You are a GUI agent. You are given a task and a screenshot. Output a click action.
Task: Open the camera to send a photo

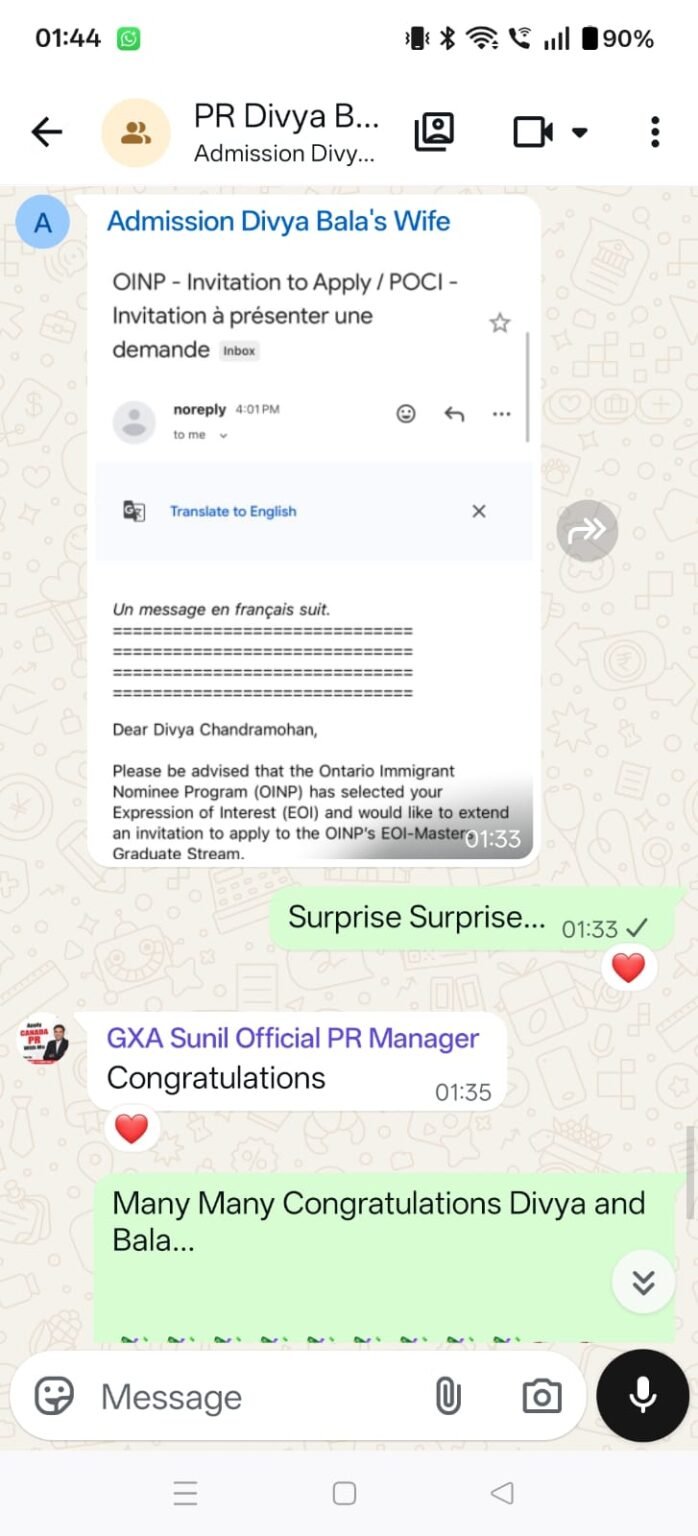[x=541, y=1396]
